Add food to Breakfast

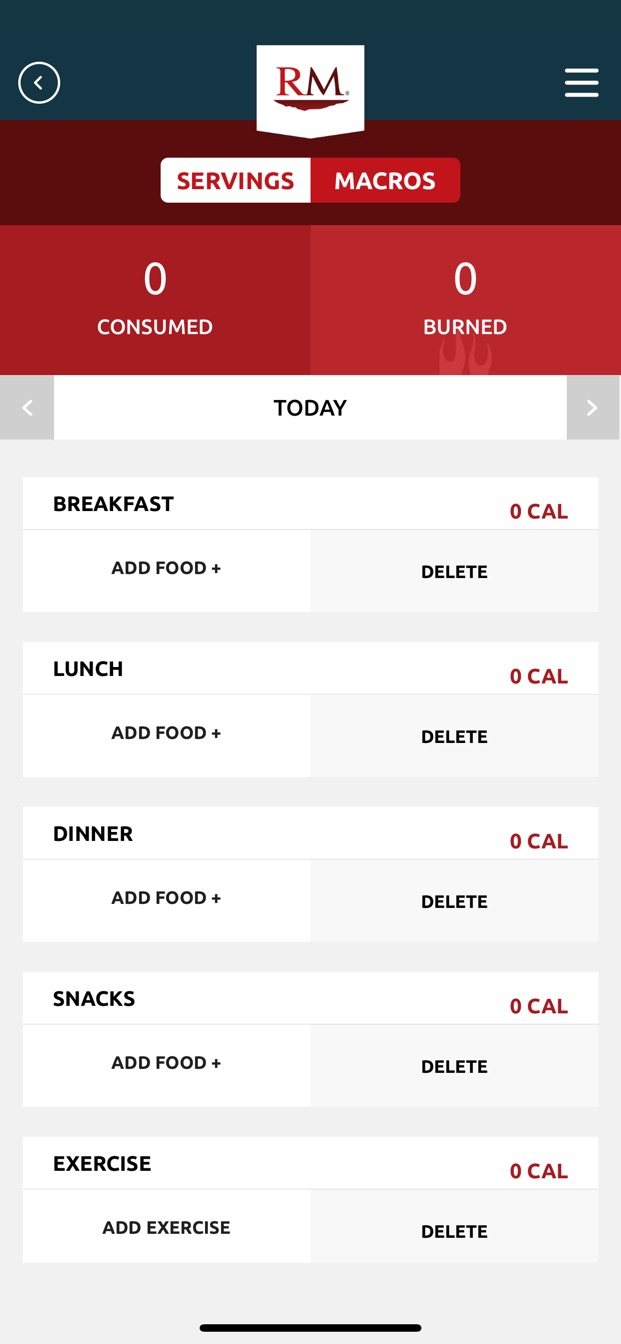166,568
